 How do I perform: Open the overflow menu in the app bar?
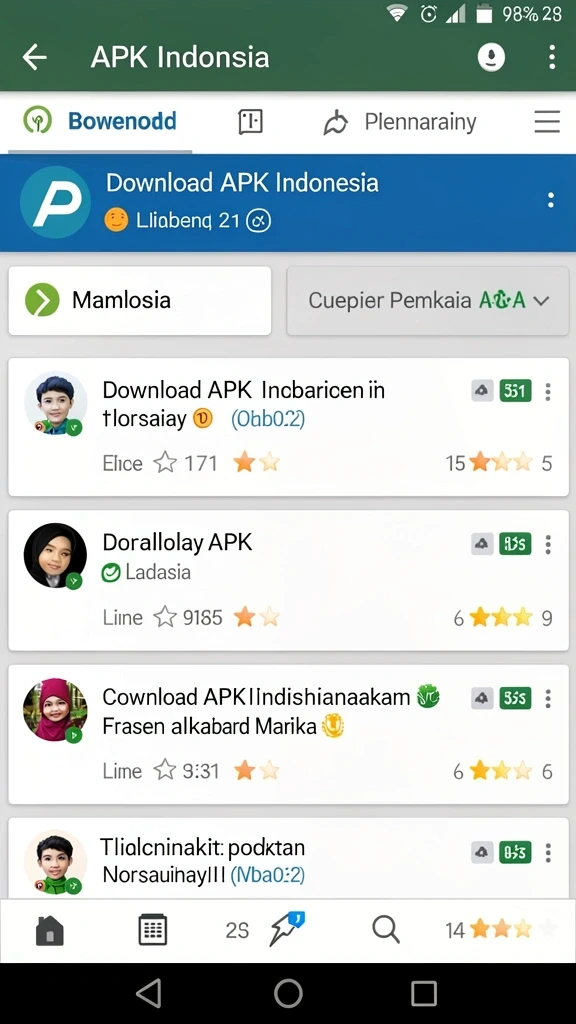(x=552, y=57)
